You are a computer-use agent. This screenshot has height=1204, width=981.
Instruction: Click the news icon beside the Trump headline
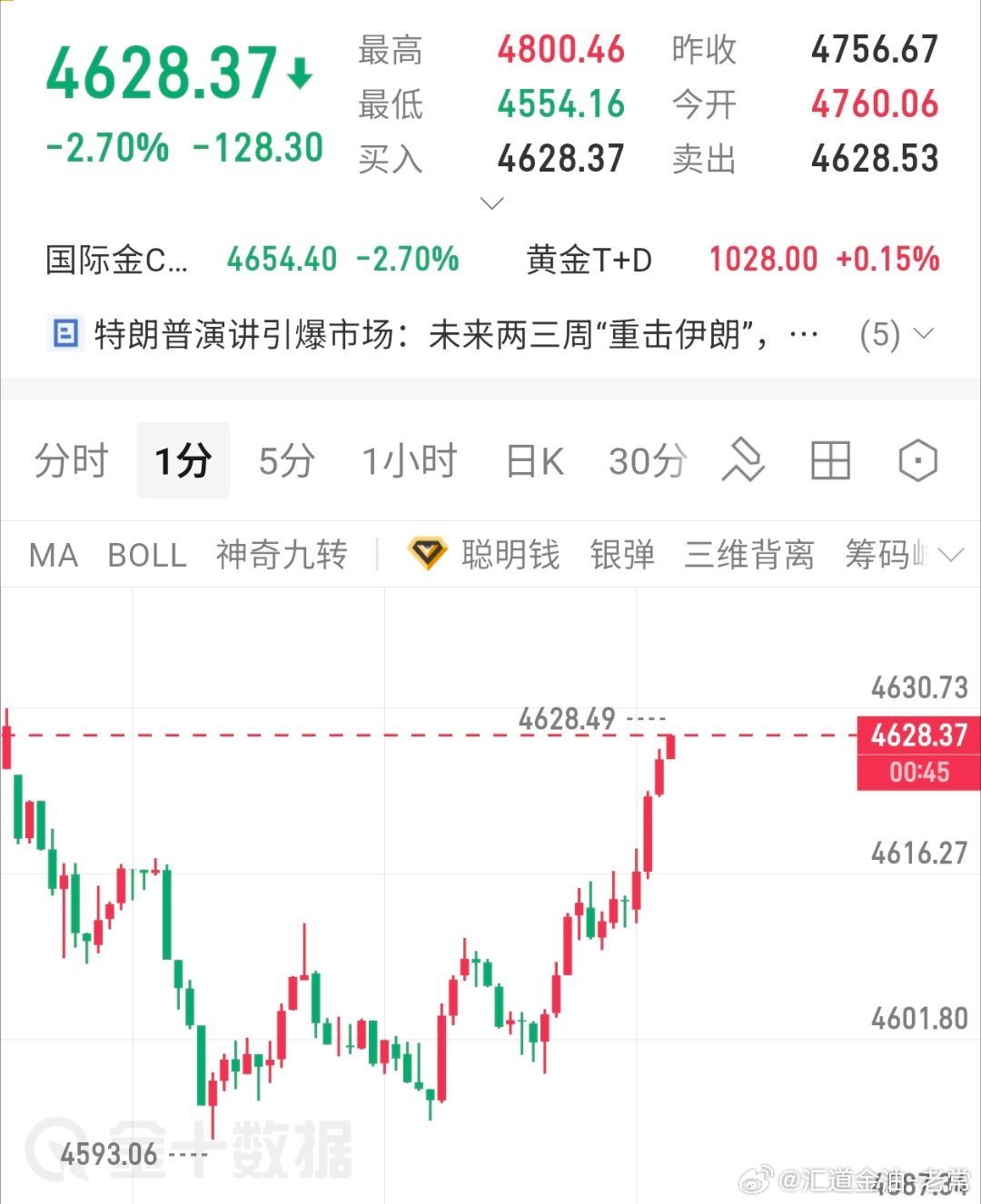pos(64,333)
